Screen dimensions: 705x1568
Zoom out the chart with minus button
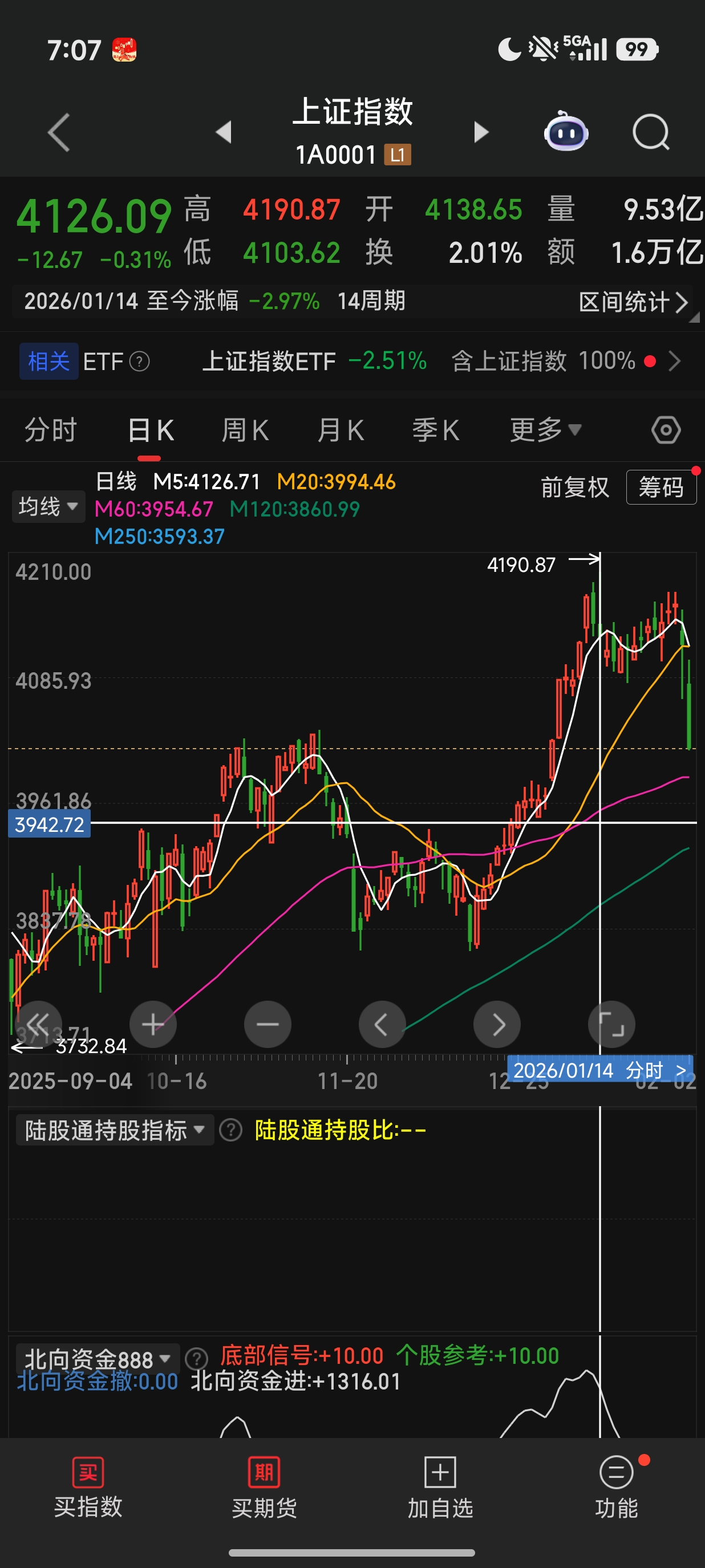coord(268,1025)
